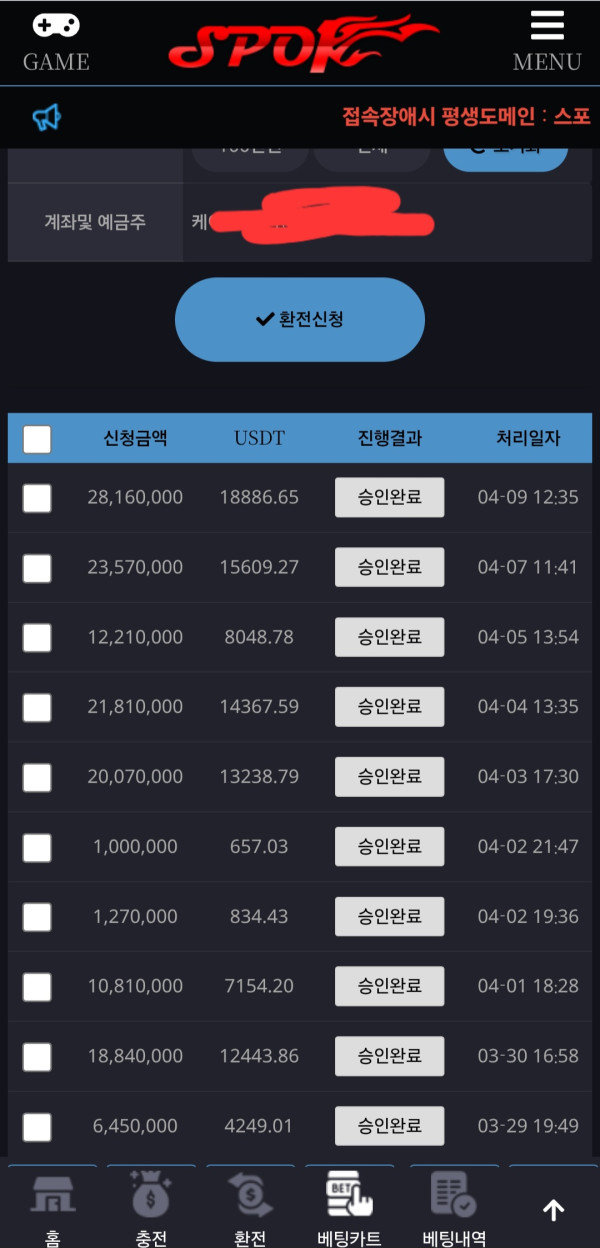Check the box for the 28,160,000 row

(x=37, y=498)
